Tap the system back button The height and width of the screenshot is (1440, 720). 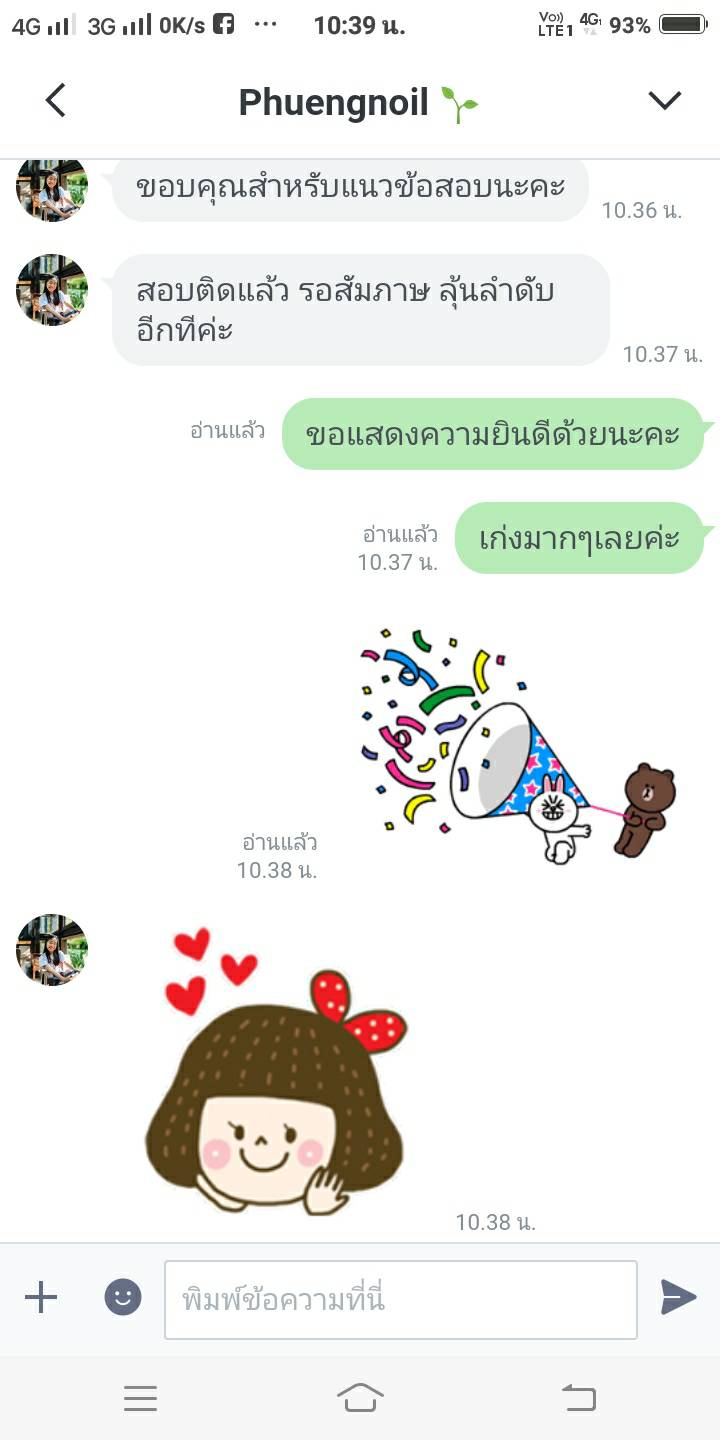point(579,1398)
